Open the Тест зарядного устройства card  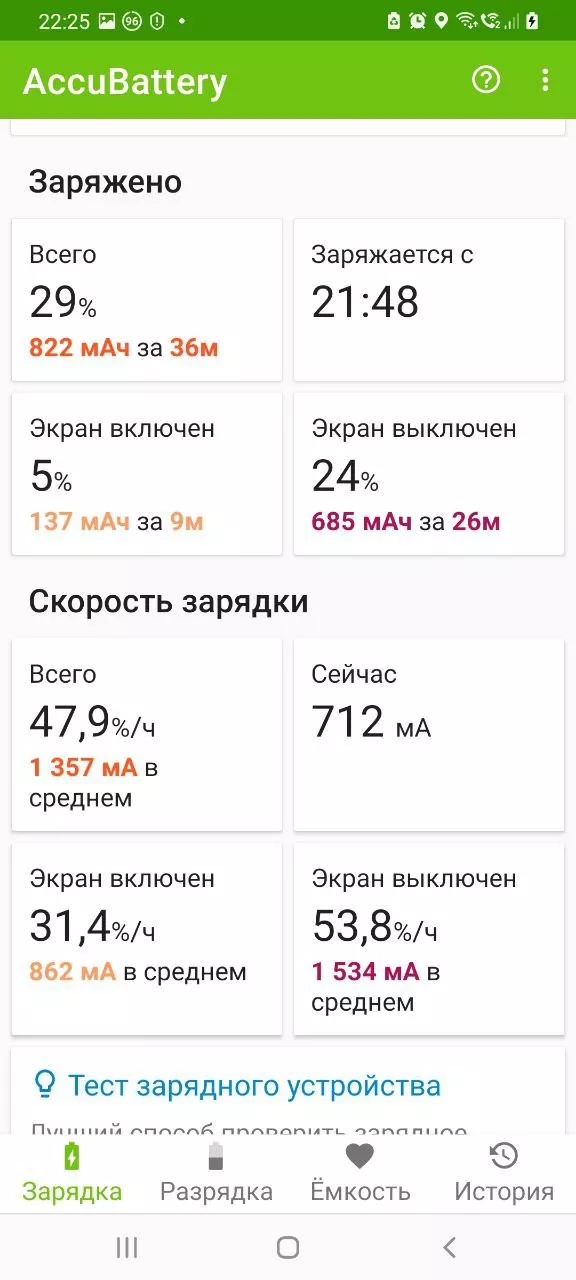[x=288, y=1091]
